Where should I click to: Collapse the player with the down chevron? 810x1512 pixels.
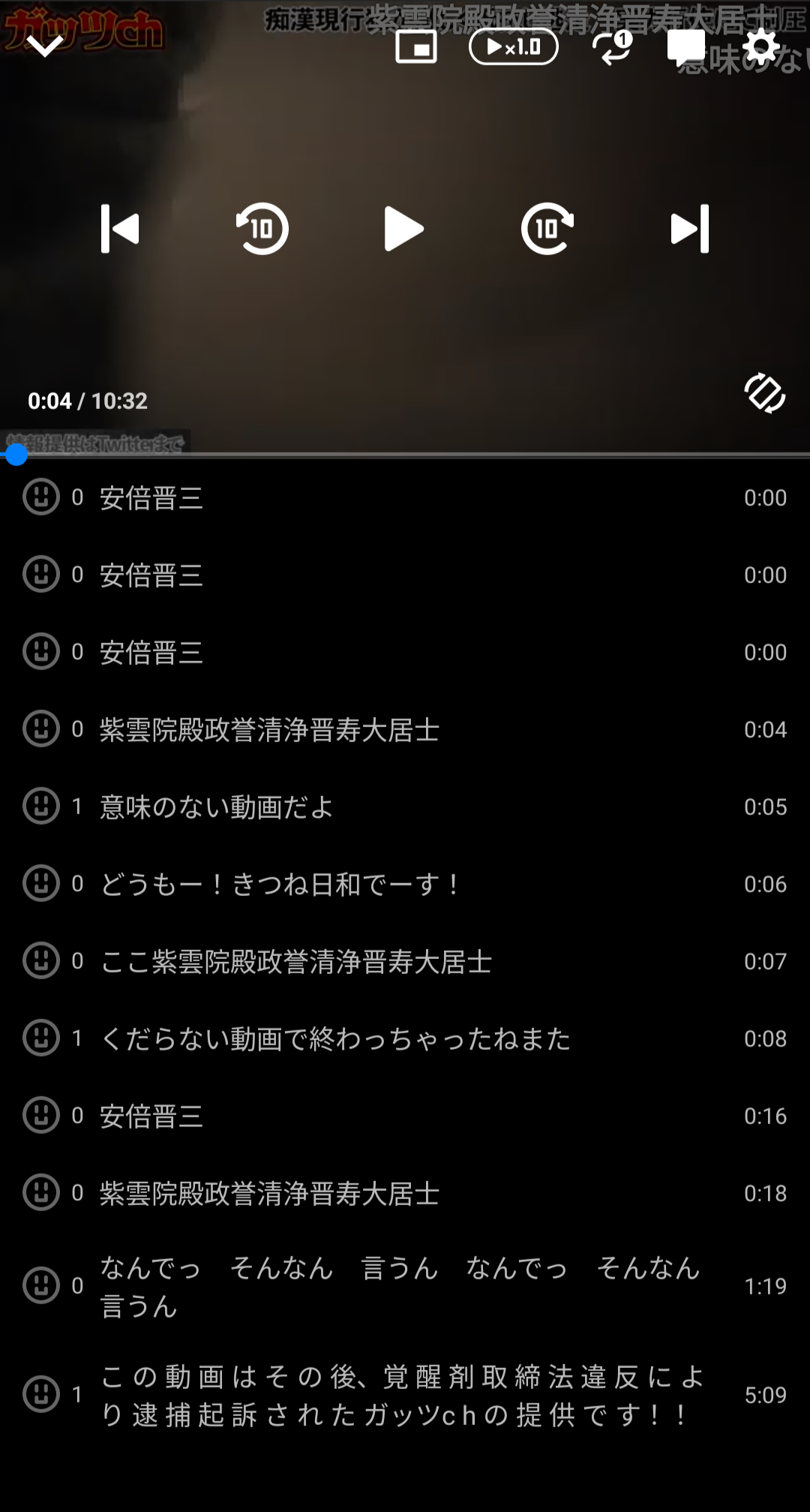[x=45, y=47]
